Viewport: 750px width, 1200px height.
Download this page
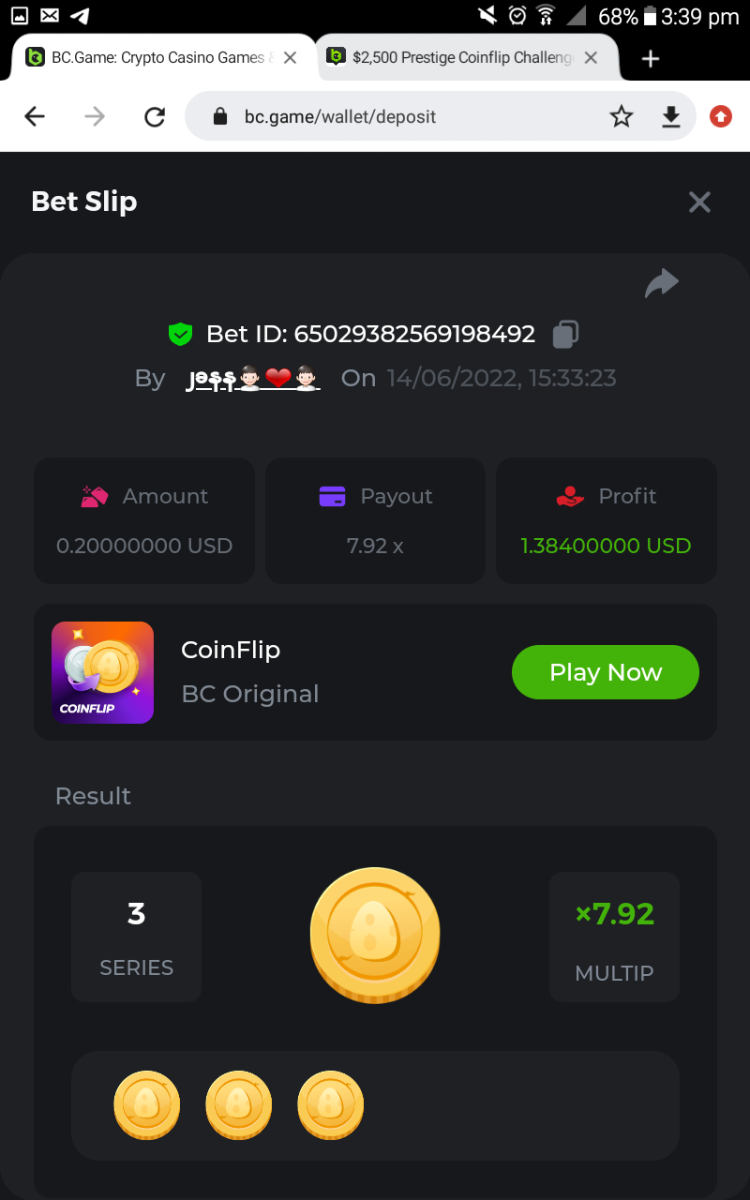click(671, 117)
